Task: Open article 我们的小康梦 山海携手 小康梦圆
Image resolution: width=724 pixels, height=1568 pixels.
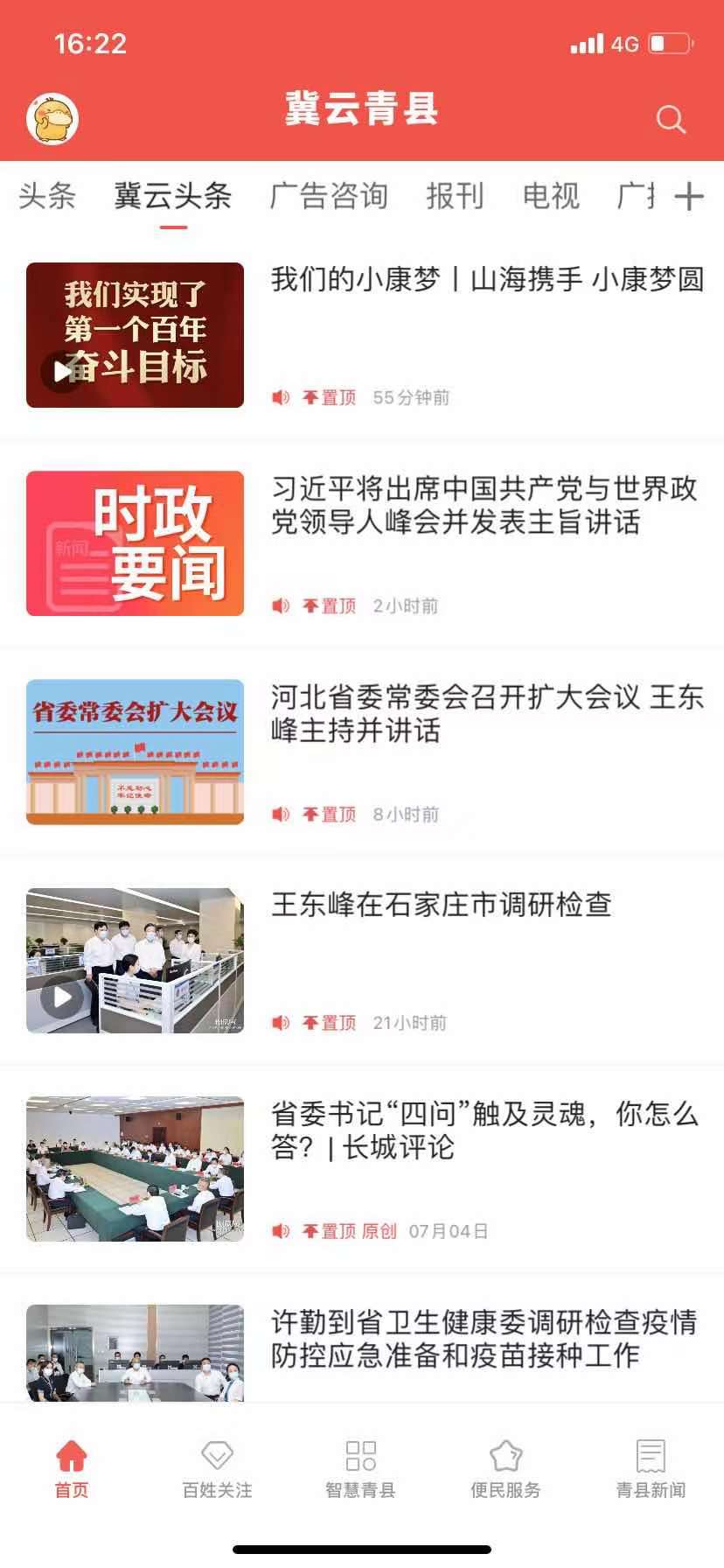Action: click(x=487, y=280)
